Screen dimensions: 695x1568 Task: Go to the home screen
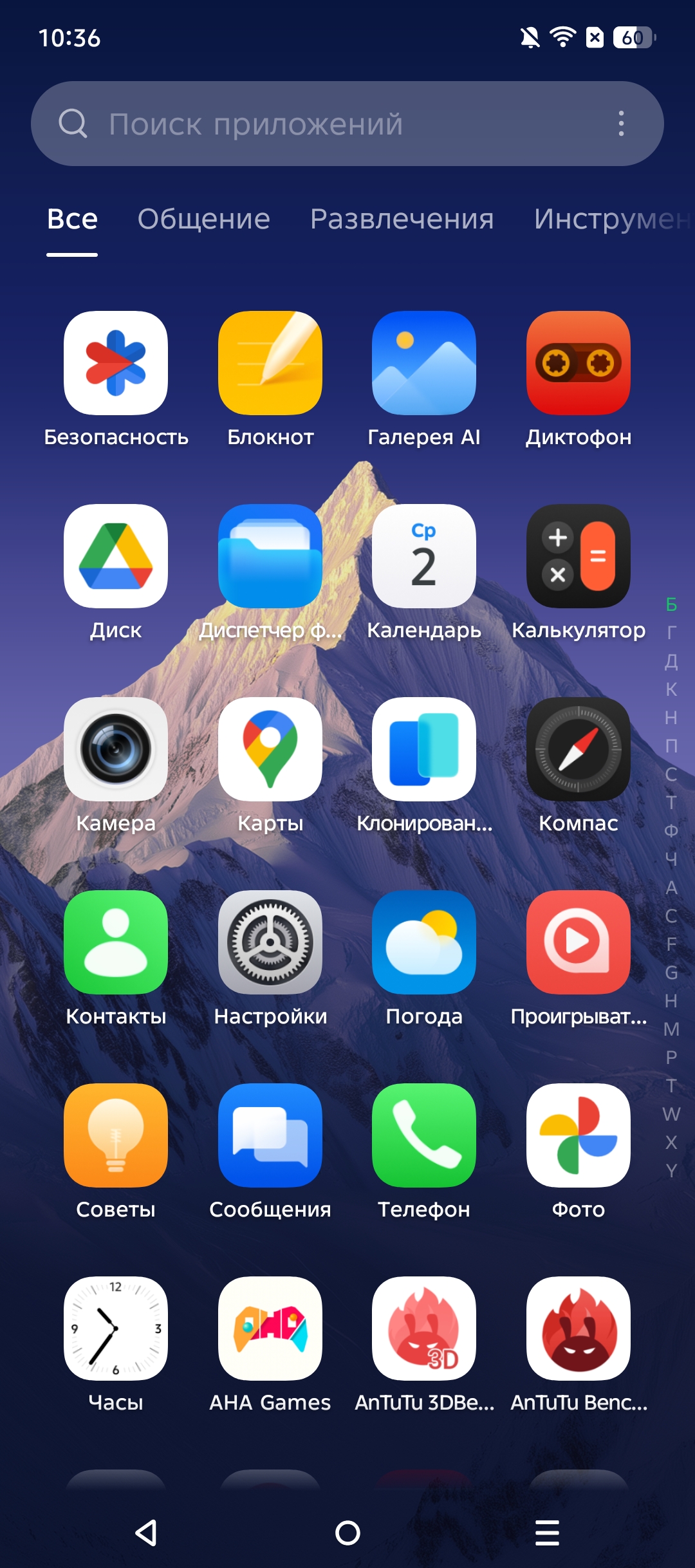[x=347, y=1533]
